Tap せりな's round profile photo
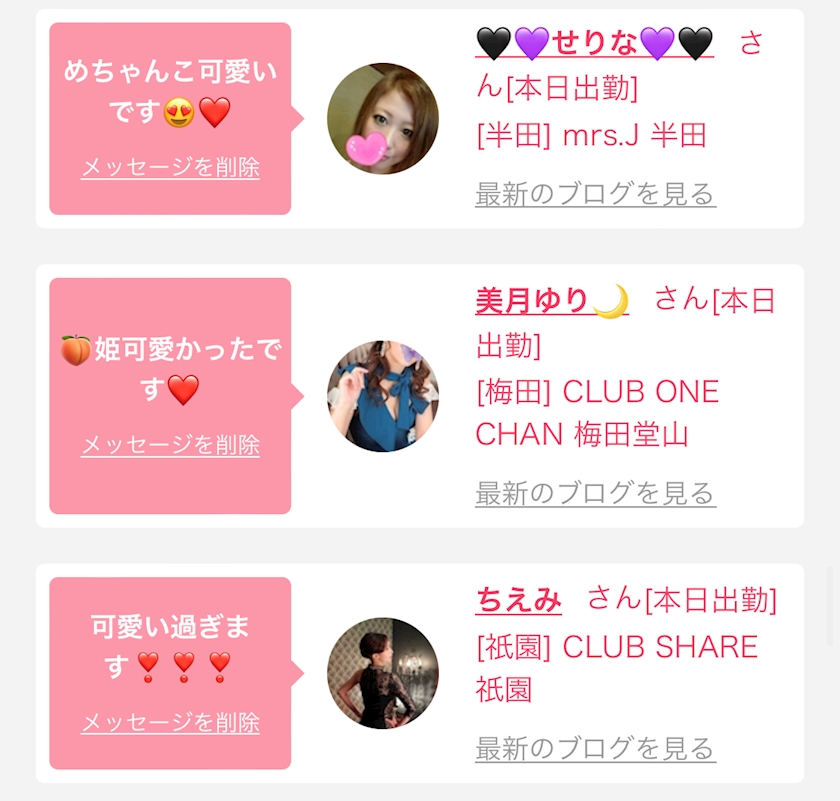 [x=383, y=118]
